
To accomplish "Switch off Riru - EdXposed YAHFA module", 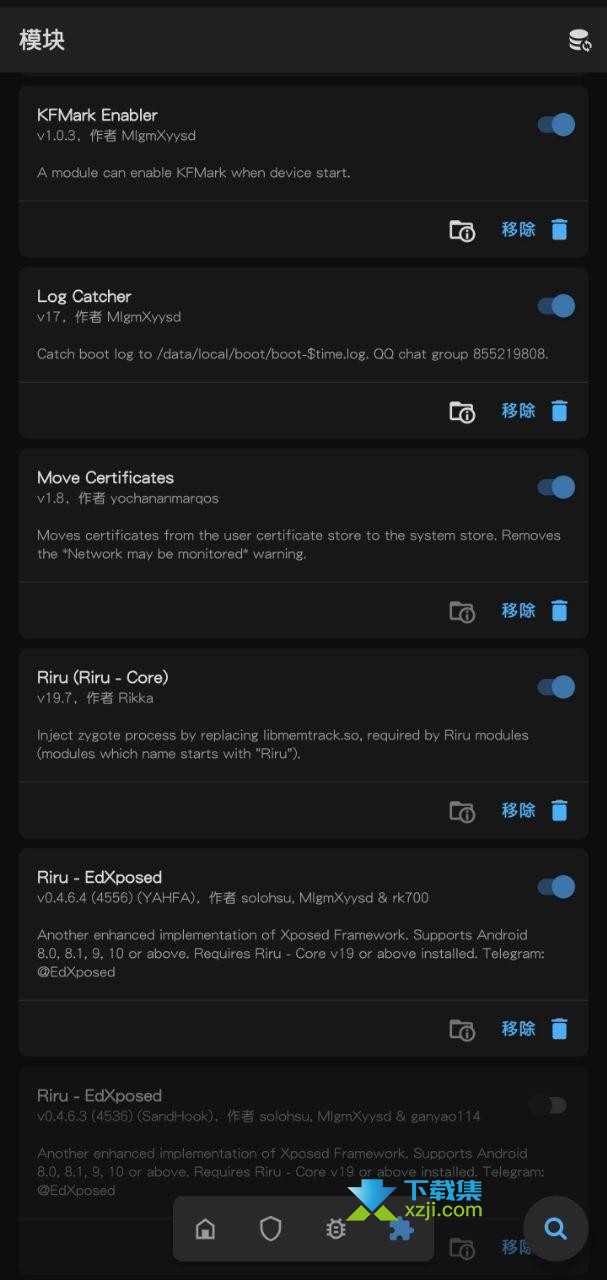I will coord(556,886).
